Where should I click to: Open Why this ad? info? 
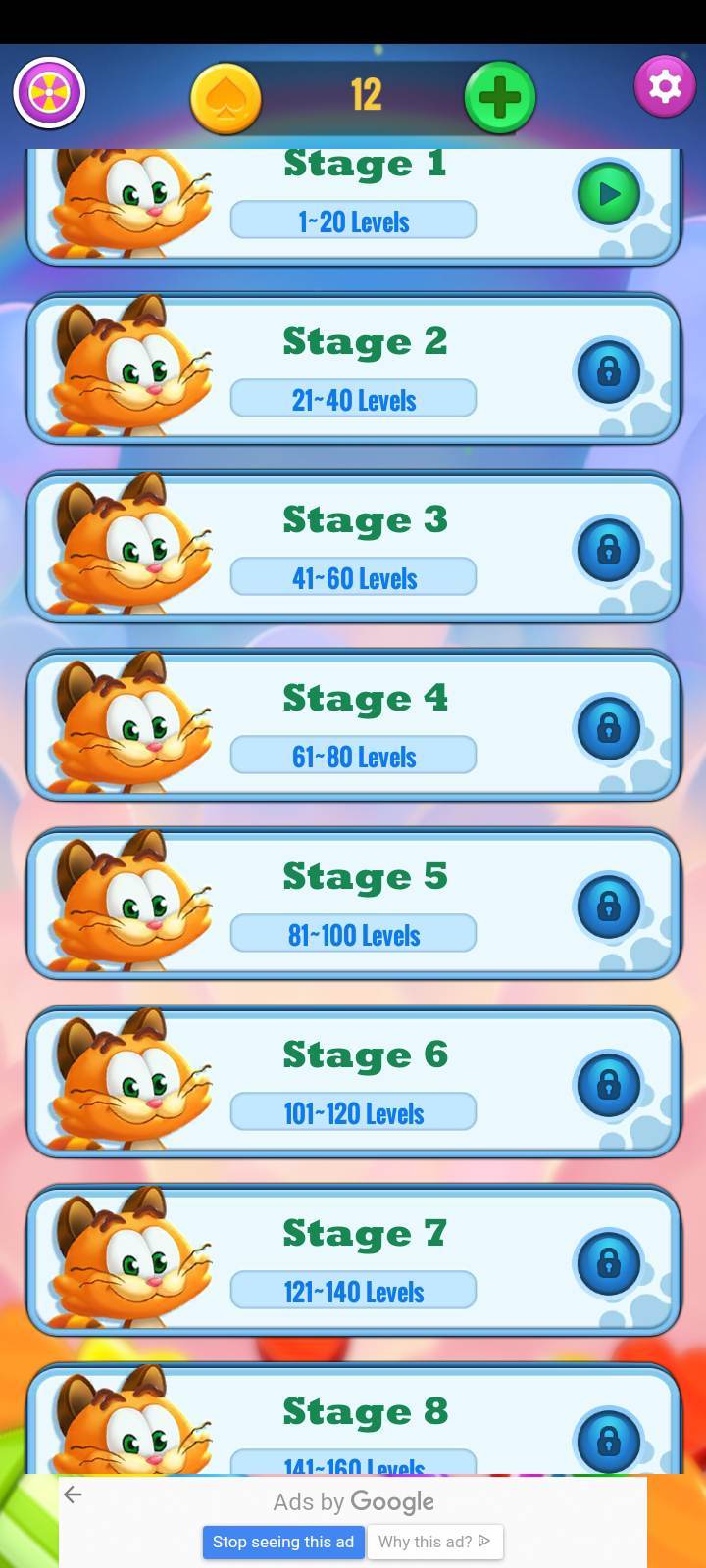[x=434, y=1542]
